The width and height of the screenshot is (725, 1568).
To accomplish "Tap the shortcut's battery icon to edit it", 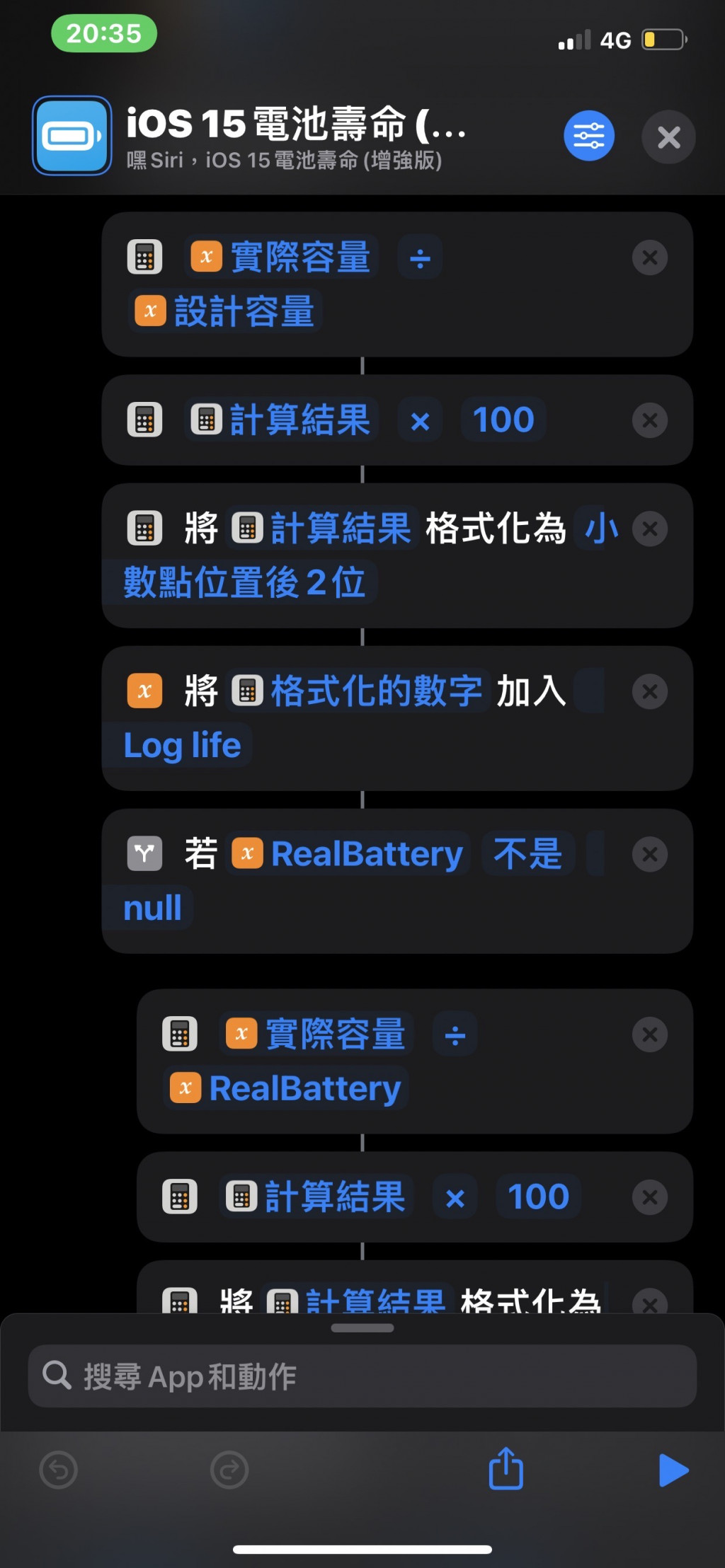I will pos(72,136).
